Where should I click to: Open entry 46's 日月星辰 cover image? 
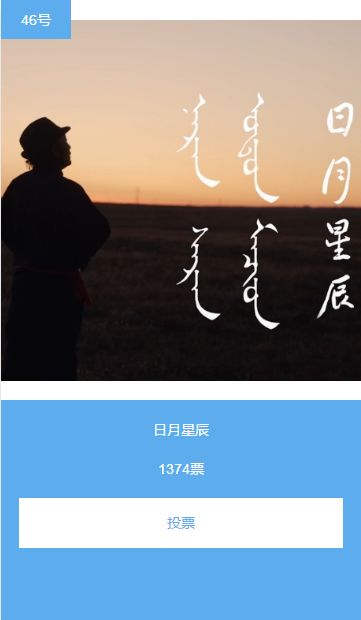tap(181, 200)
